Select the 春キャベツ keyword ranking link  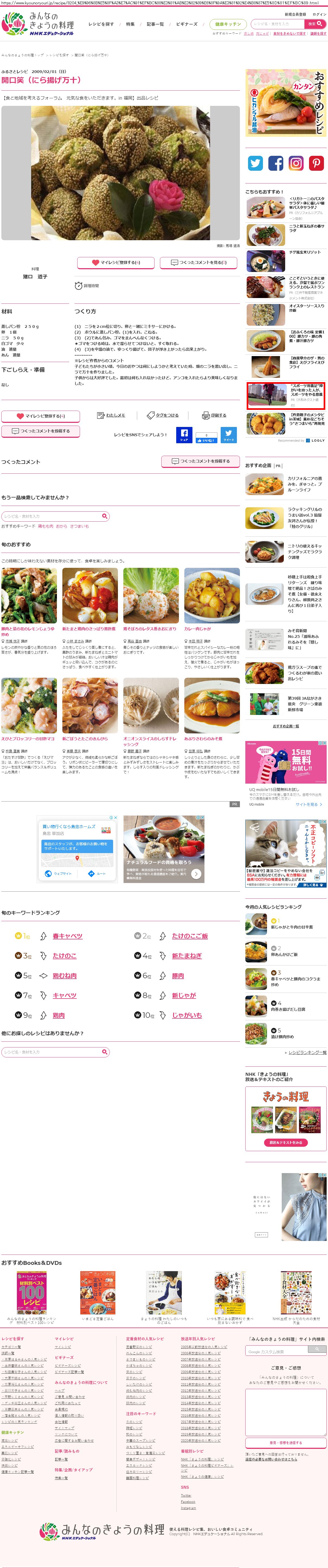pos(67,936)
